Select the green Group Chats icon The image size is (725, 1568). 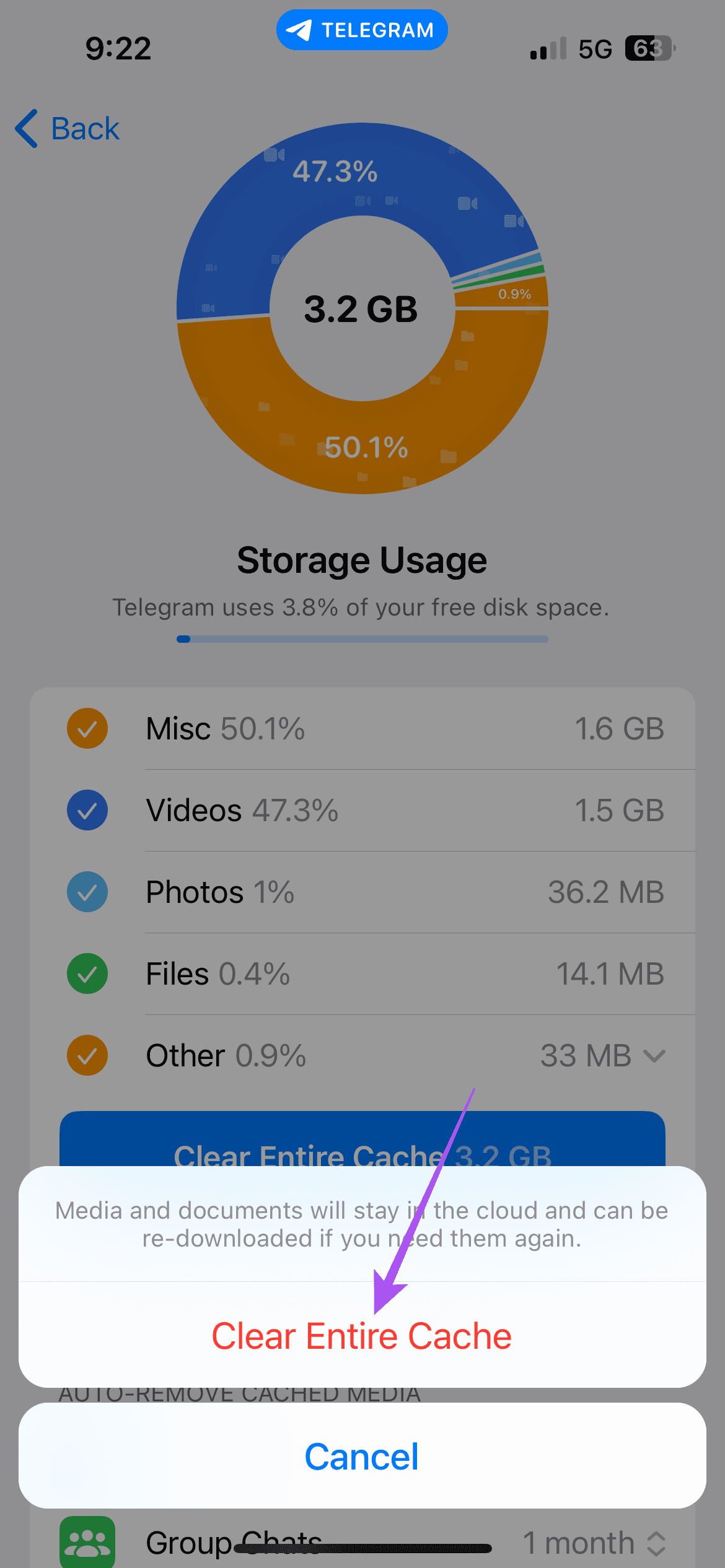(87, 1542)
